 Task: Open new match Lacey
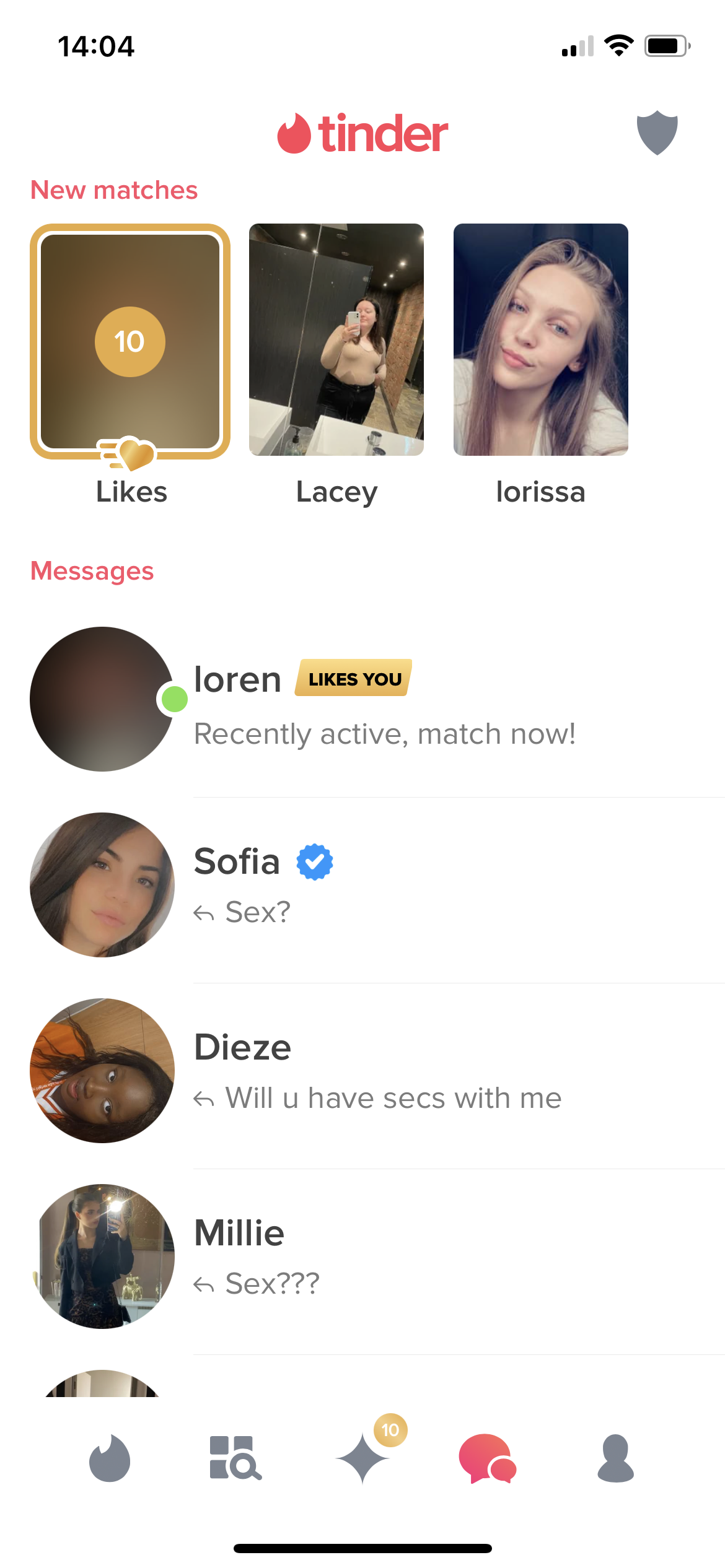click(336, 340)
